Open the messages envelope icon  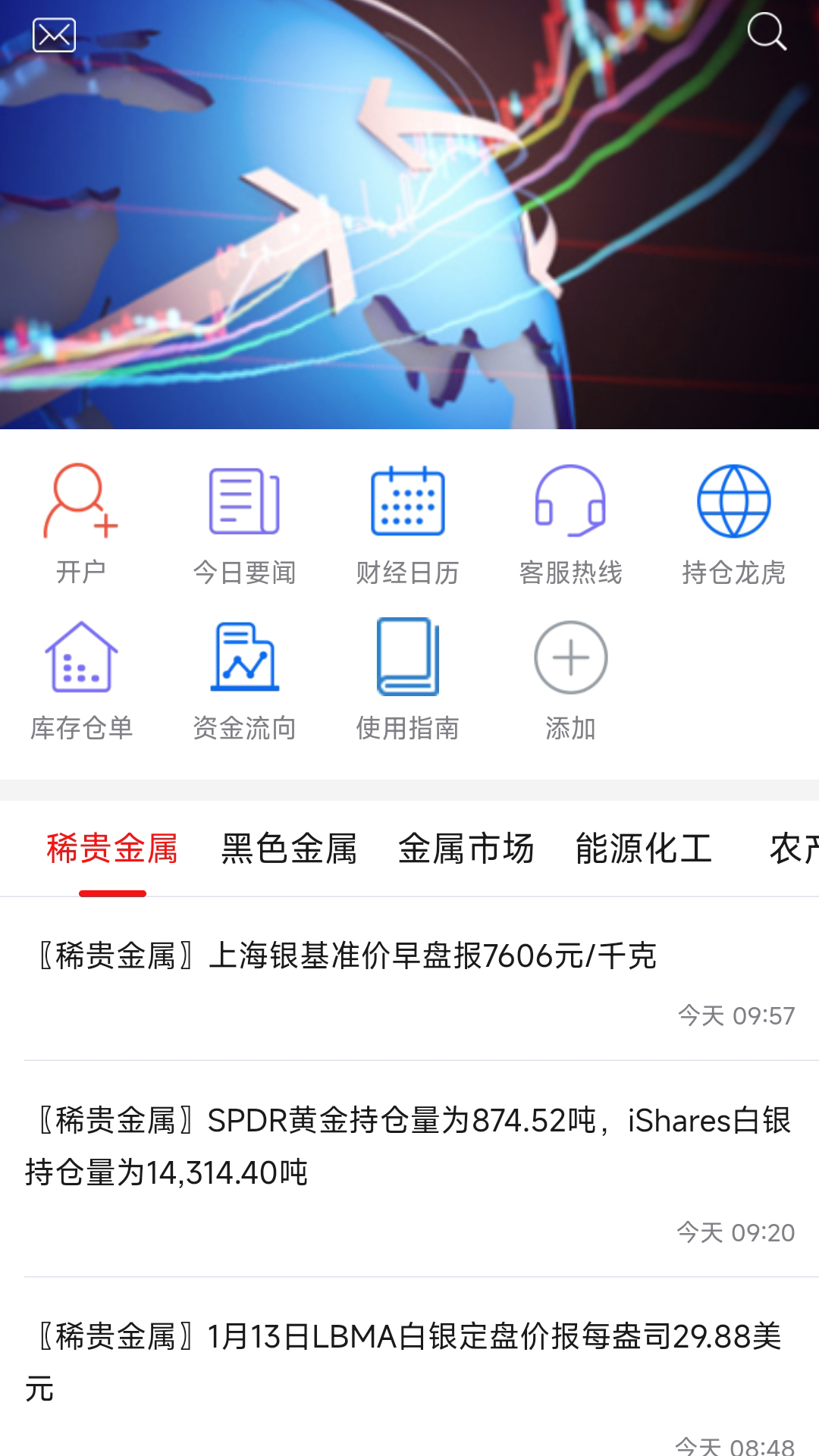[x=54, y=35]
